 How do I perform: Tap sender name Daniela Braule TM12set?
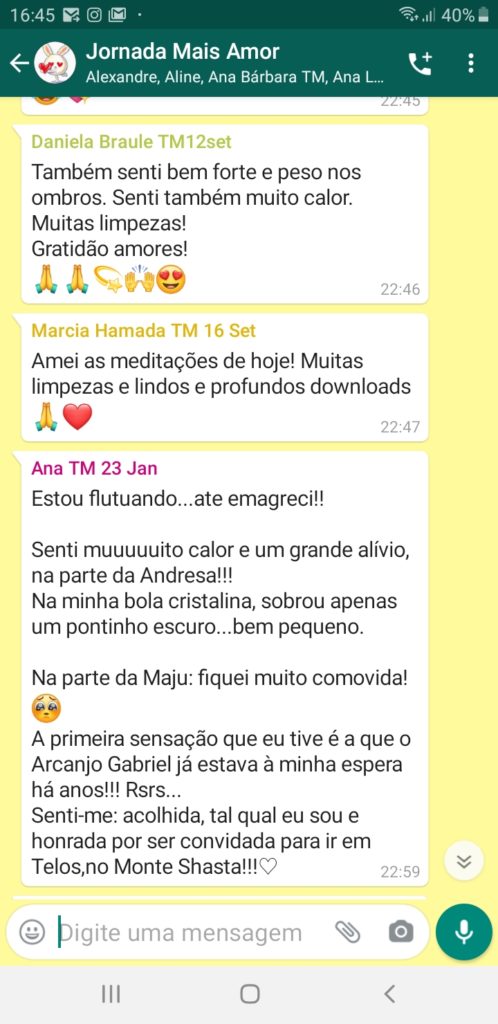click(x=131, y=142)
